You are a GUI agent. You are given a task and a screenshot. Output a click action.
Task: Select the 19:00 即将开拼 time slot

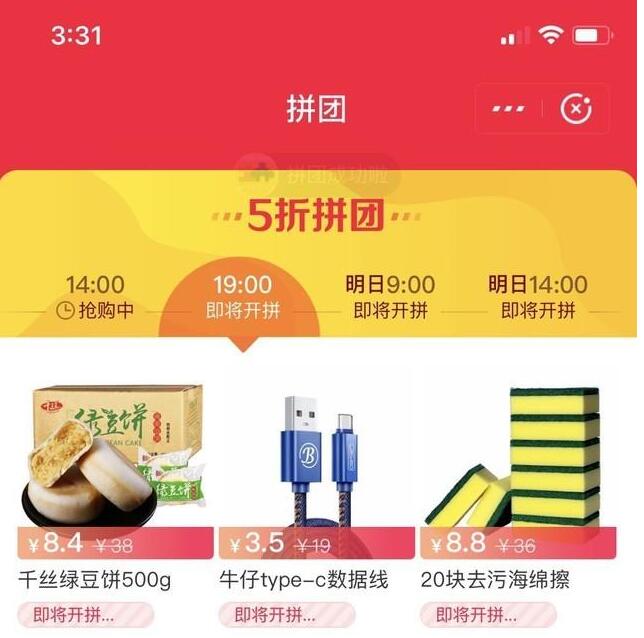(x=243, y=297)
